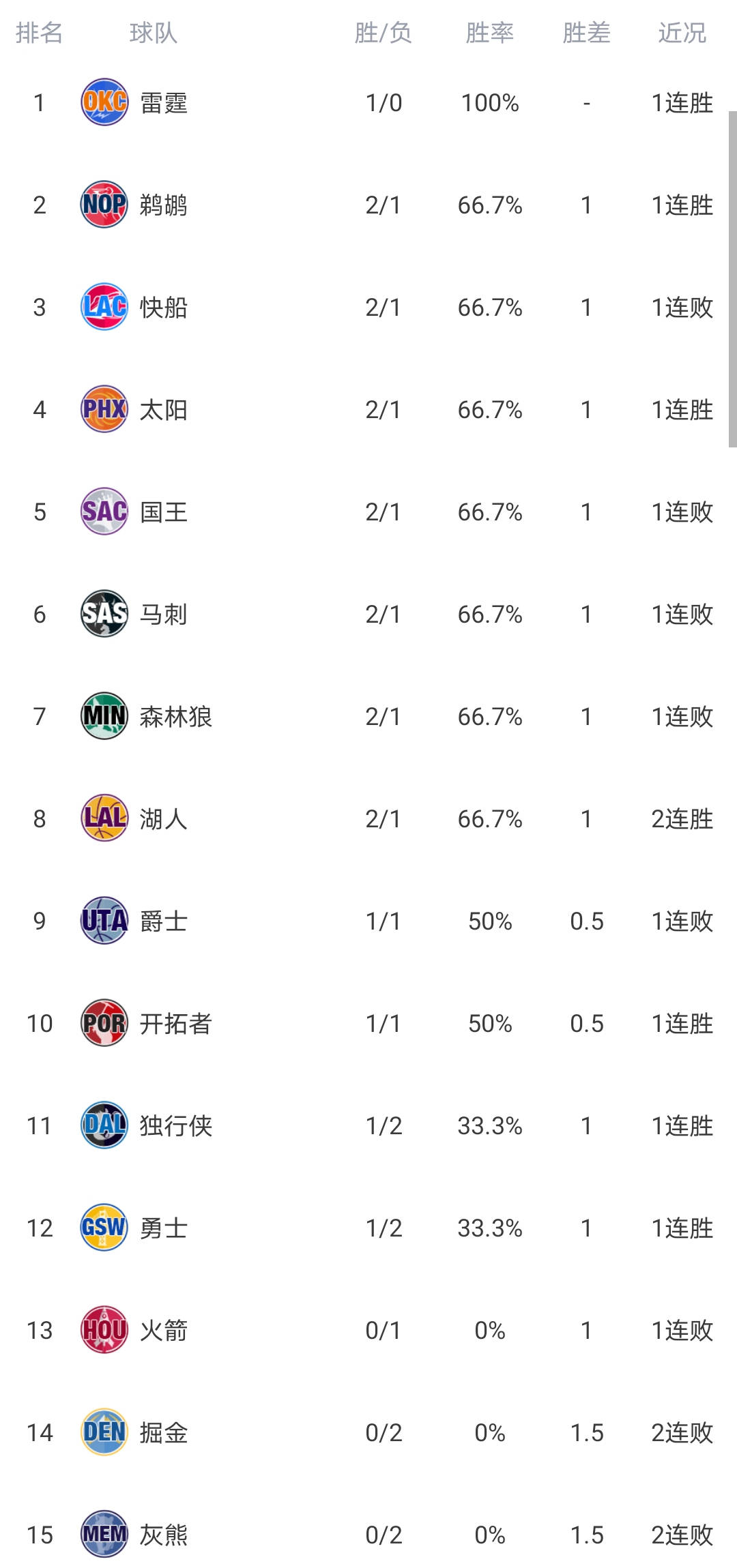Open the 火箭 (HOU) team row

(x=369, y=1330)
